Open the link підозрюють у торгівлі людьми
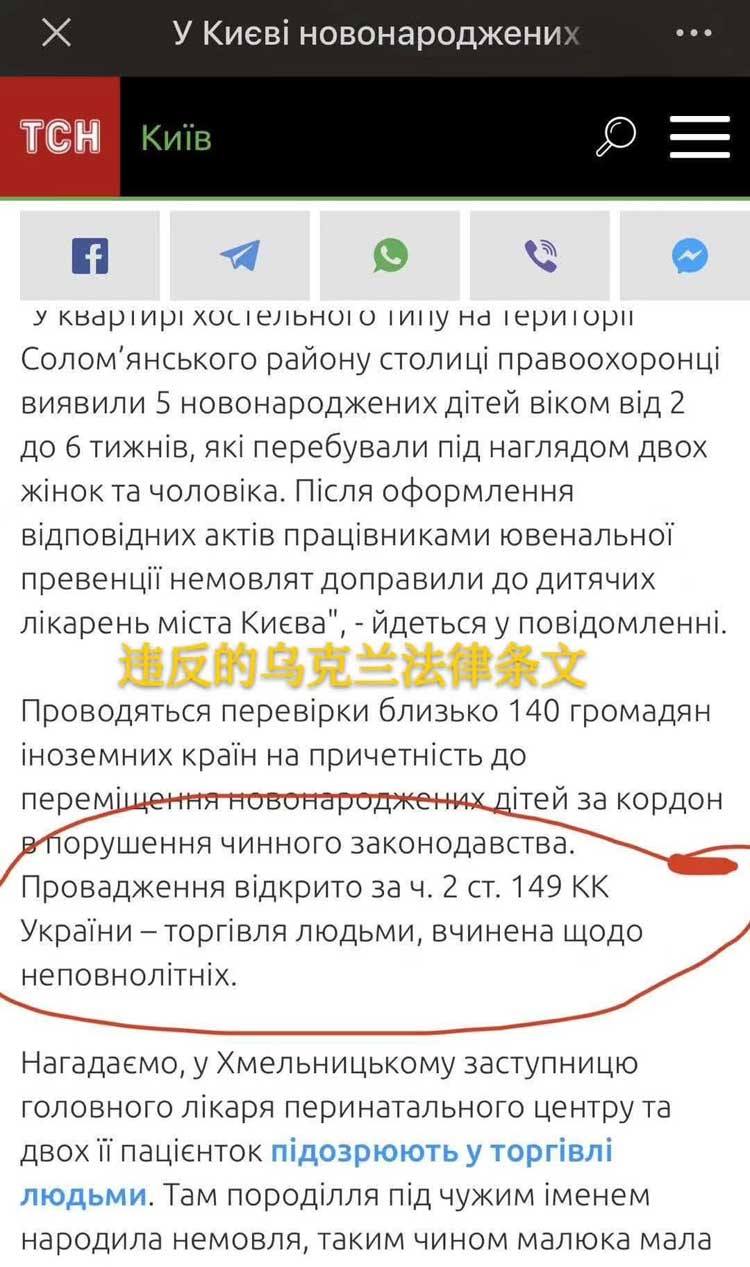The image size is (750, 1267). 440,1151
